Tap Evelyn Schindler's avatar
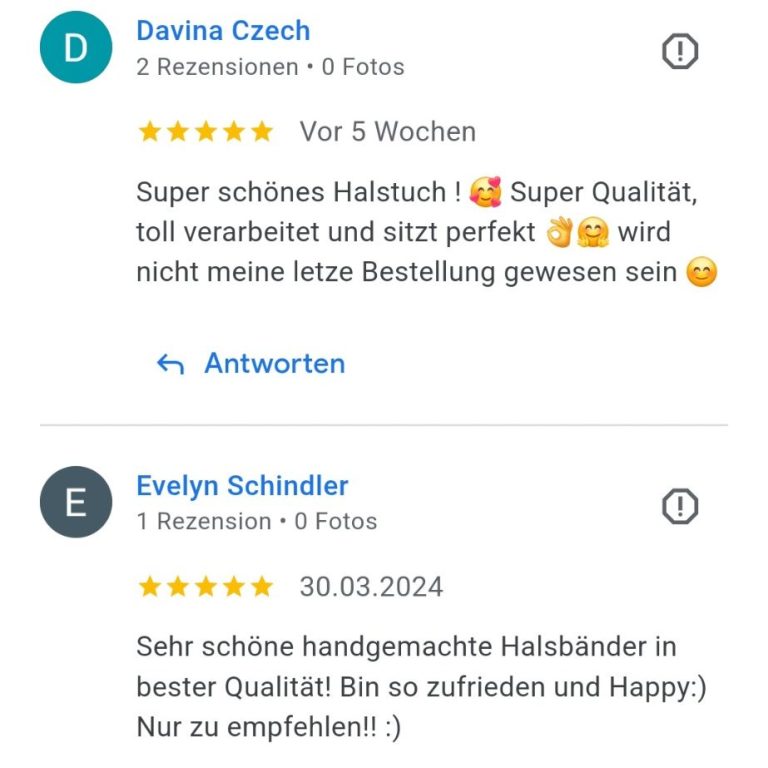This screenshot has height=768, width=768. 76,502
